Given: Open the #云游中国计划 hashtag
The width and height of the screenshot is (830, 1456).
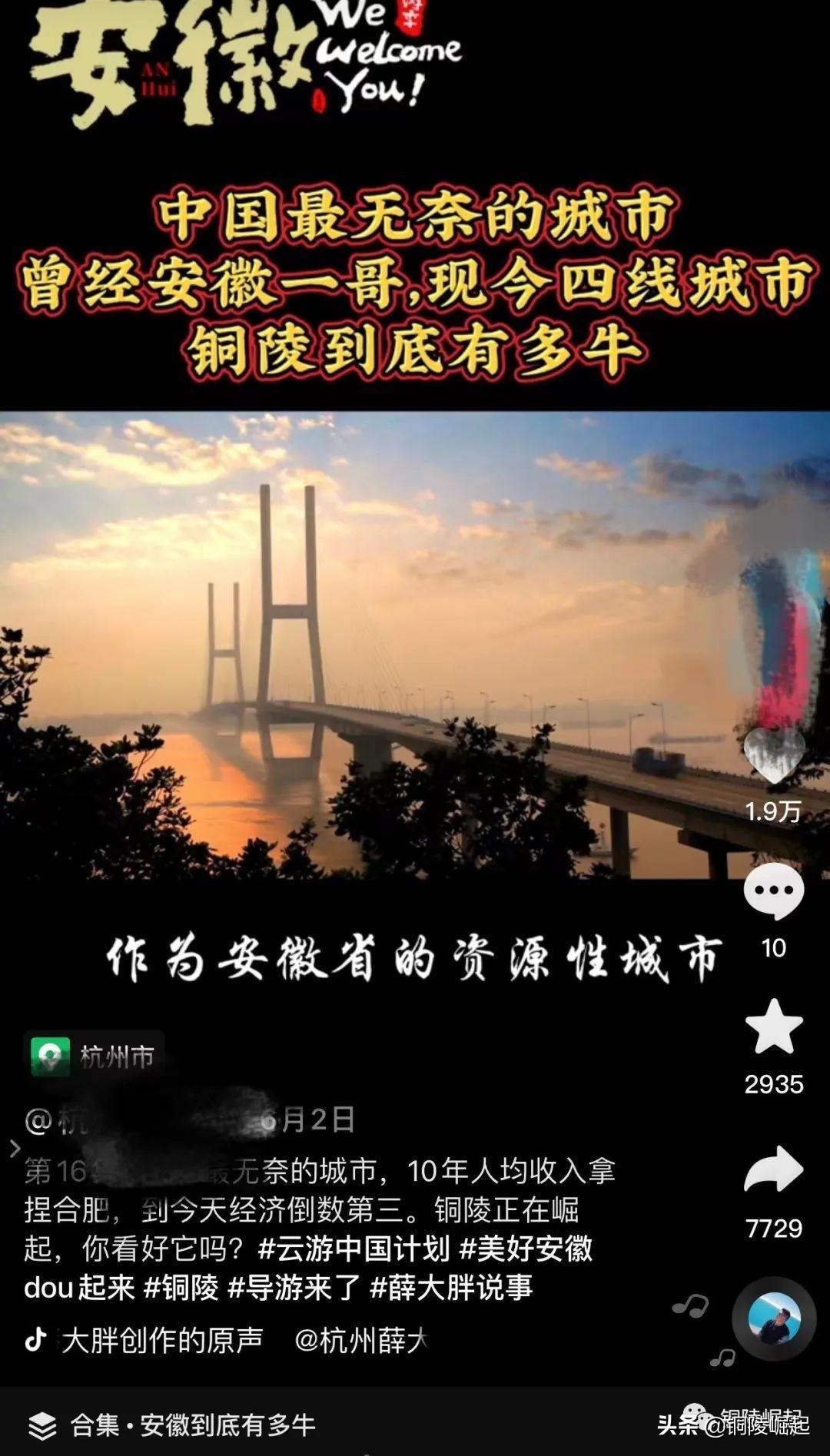Looking at the screenshot, I should (x=354, y=1249).
